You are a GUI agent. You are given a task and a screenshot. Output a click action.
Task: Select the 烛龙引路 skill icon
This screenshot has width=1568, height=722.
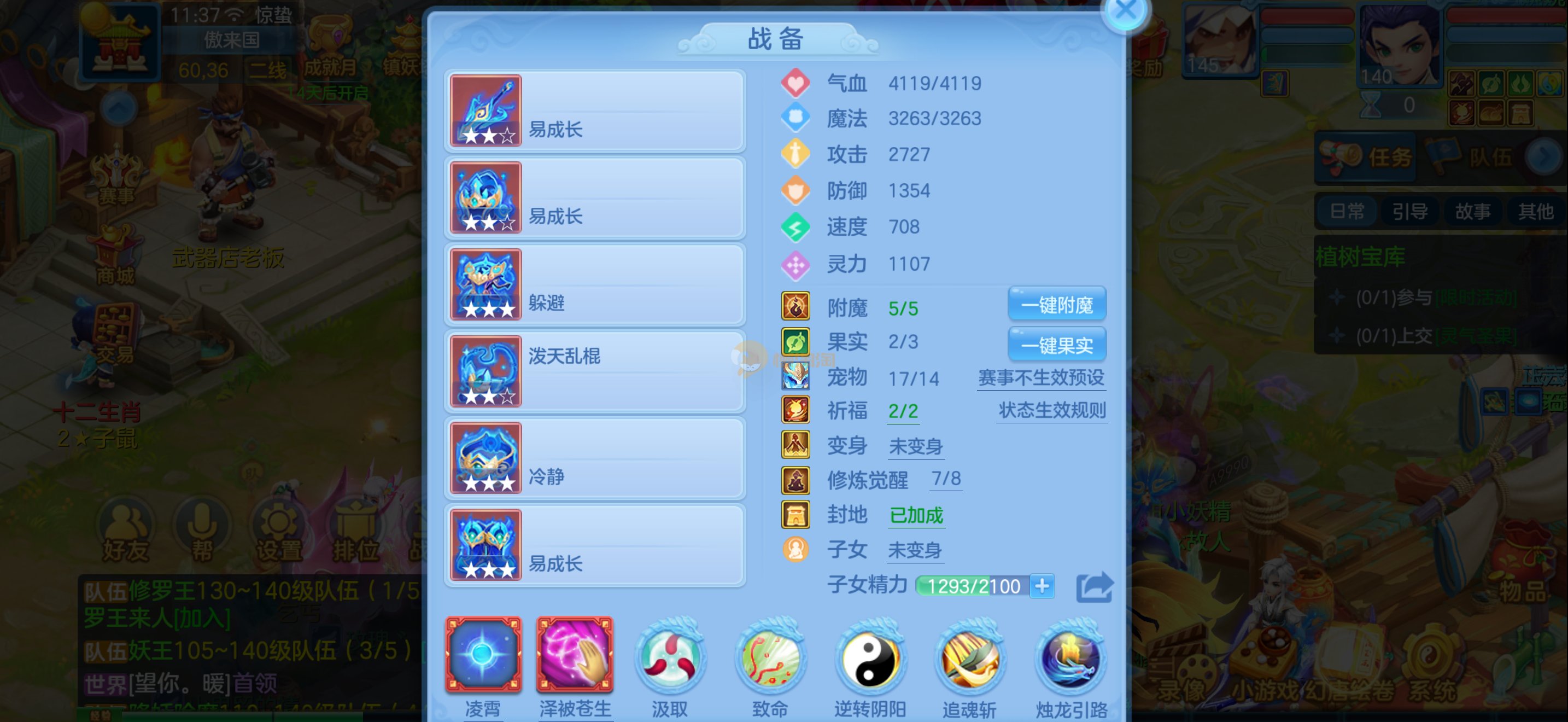point(1070,659)
